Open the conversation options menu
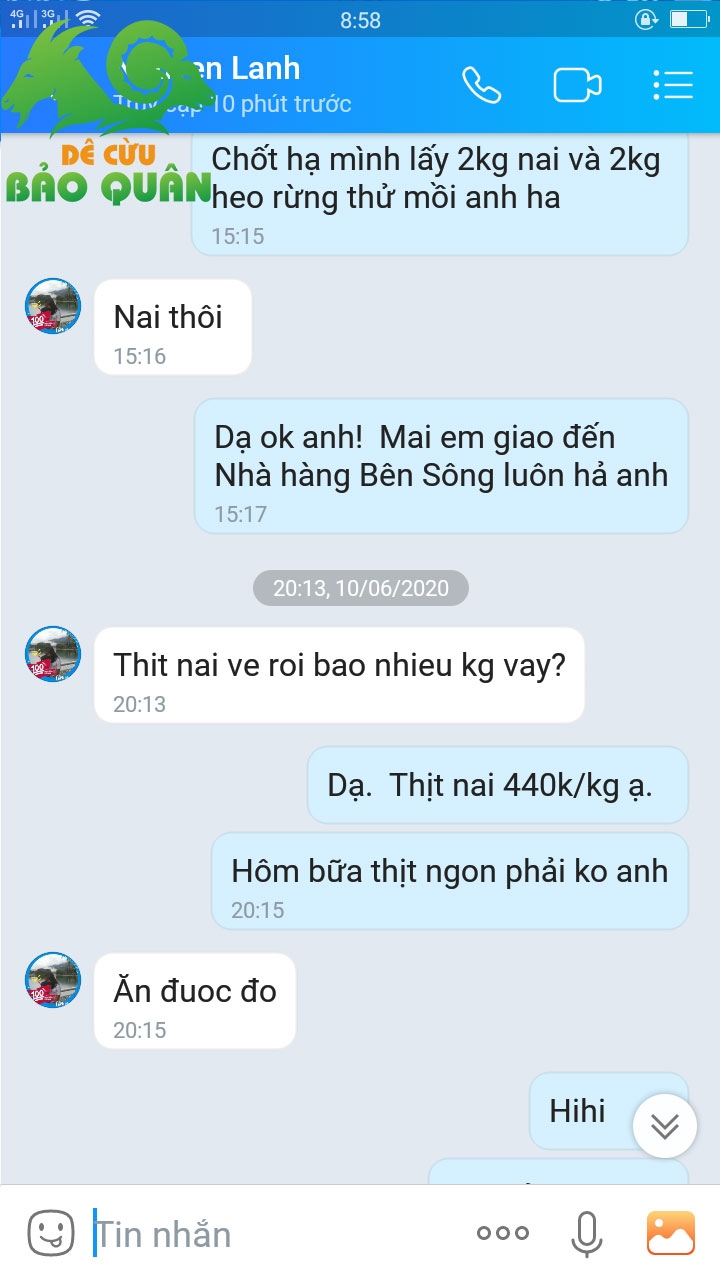This screenshot has width=720, height=1280. click(673, 85)
